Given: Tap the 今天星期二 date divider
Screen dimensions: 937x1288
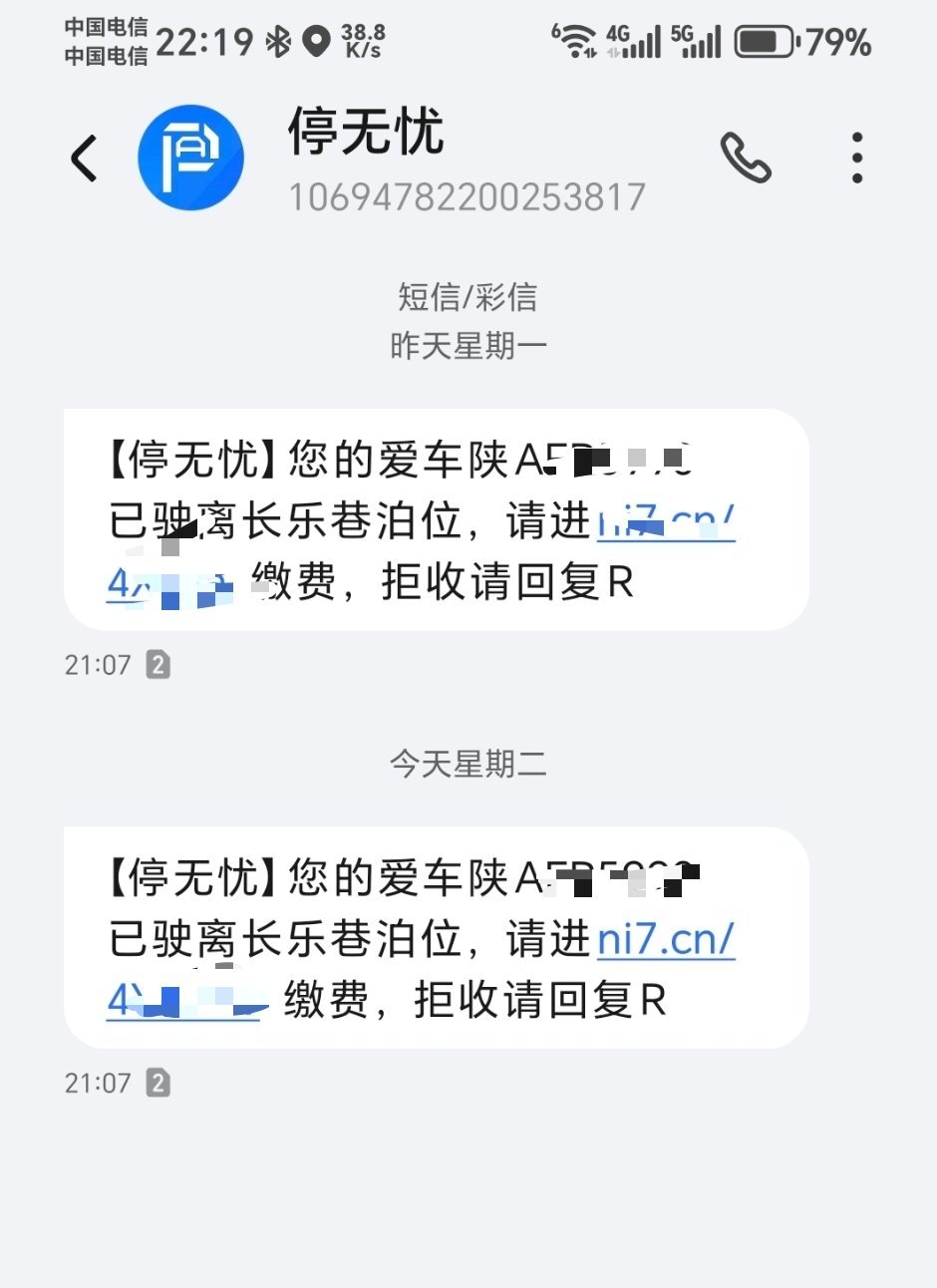Looking at the screenshot, I should click(x=467, y=766).
